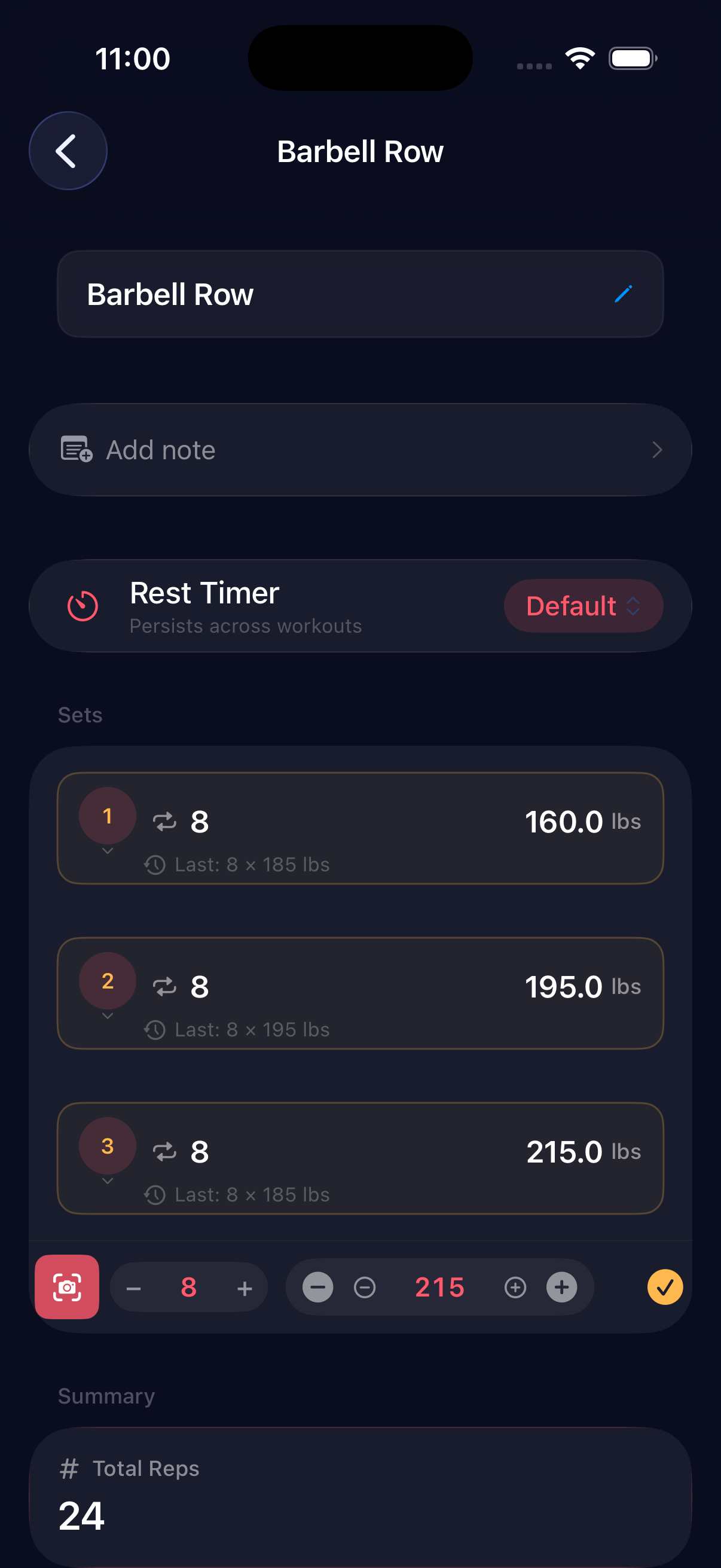Edit the exercise name using the pencil icon
Viewport: 721px width, 1568px height.
[623, 294]
